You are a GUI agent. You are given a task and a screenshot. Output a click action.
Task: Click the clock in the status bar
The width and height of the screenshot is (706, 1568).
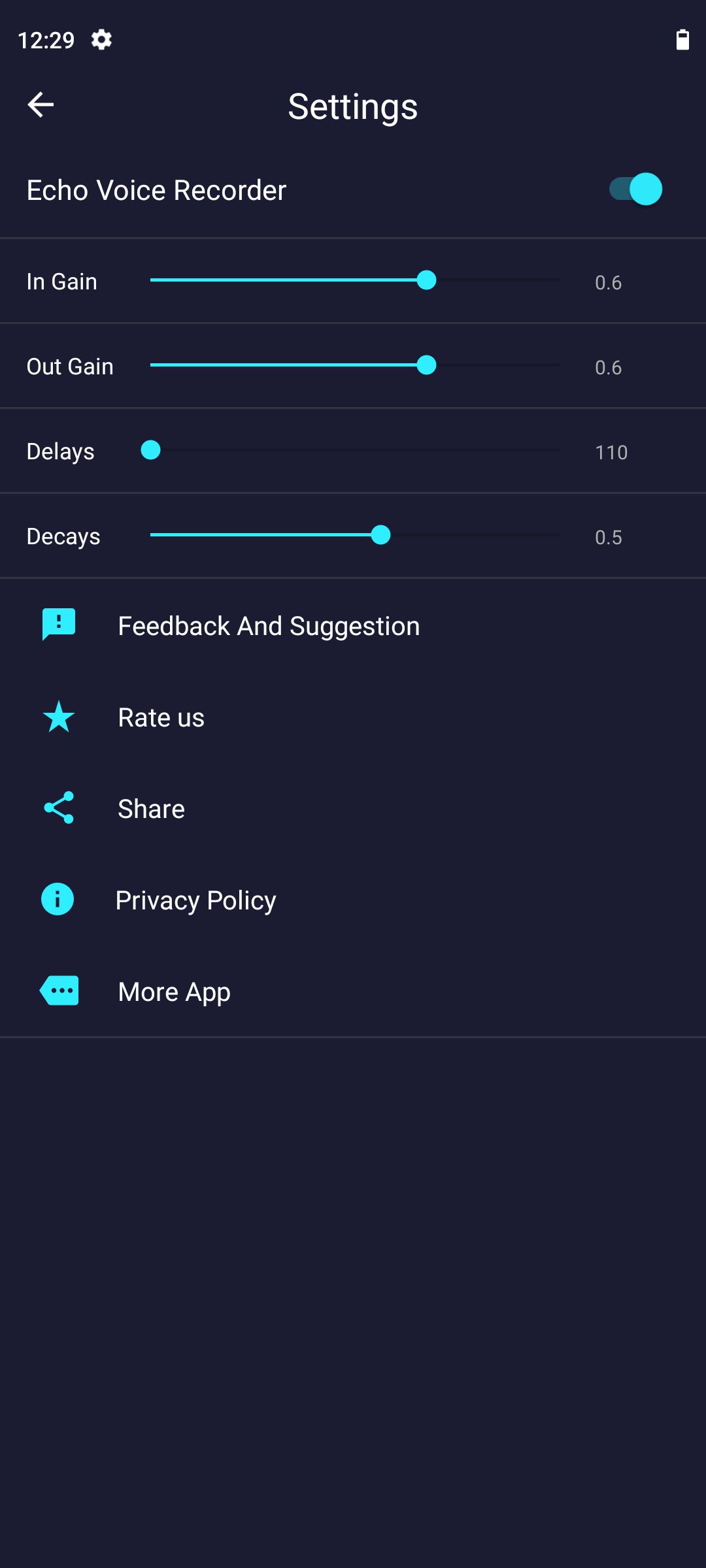coord(46,39)
